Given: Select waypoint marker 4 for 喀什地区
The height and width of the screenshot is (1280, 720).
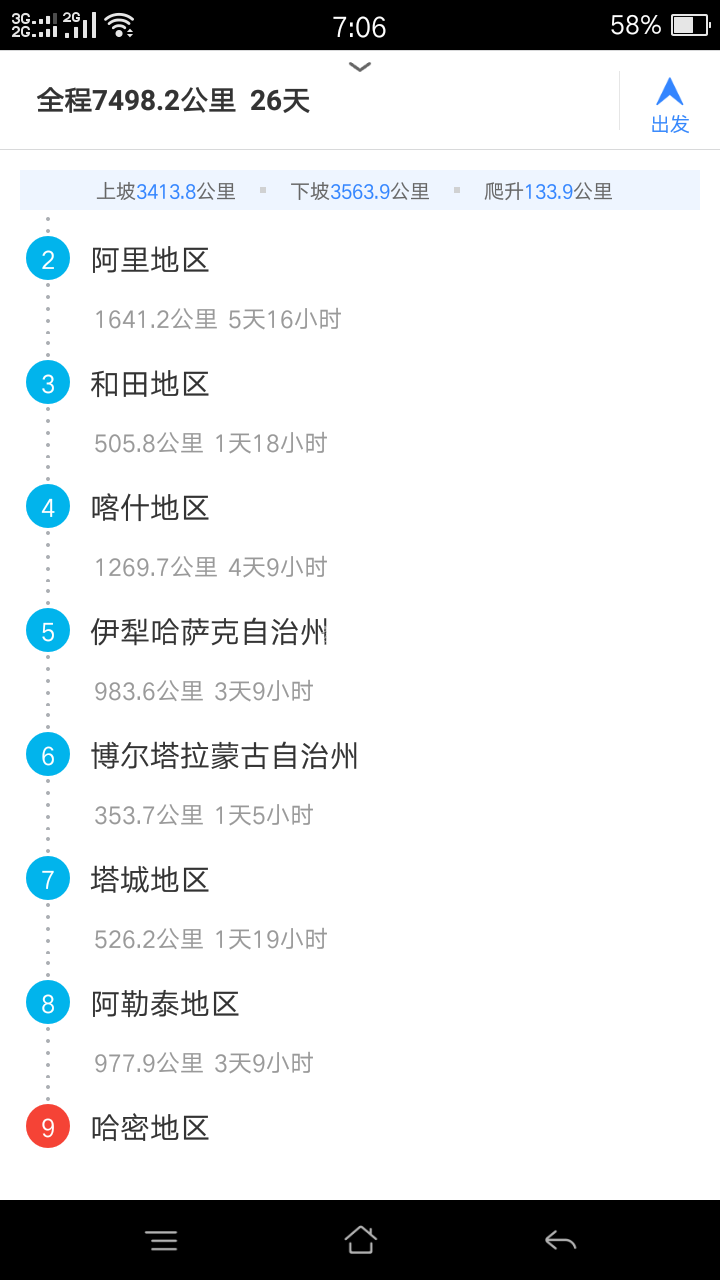Looking at the screenshot, I should pos(47,506).
